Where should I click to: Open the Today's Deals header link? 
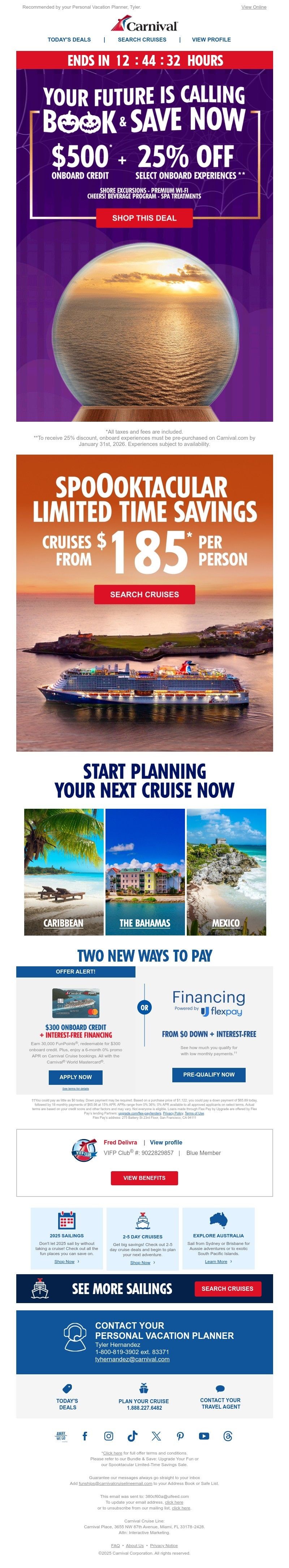(69, 39)
